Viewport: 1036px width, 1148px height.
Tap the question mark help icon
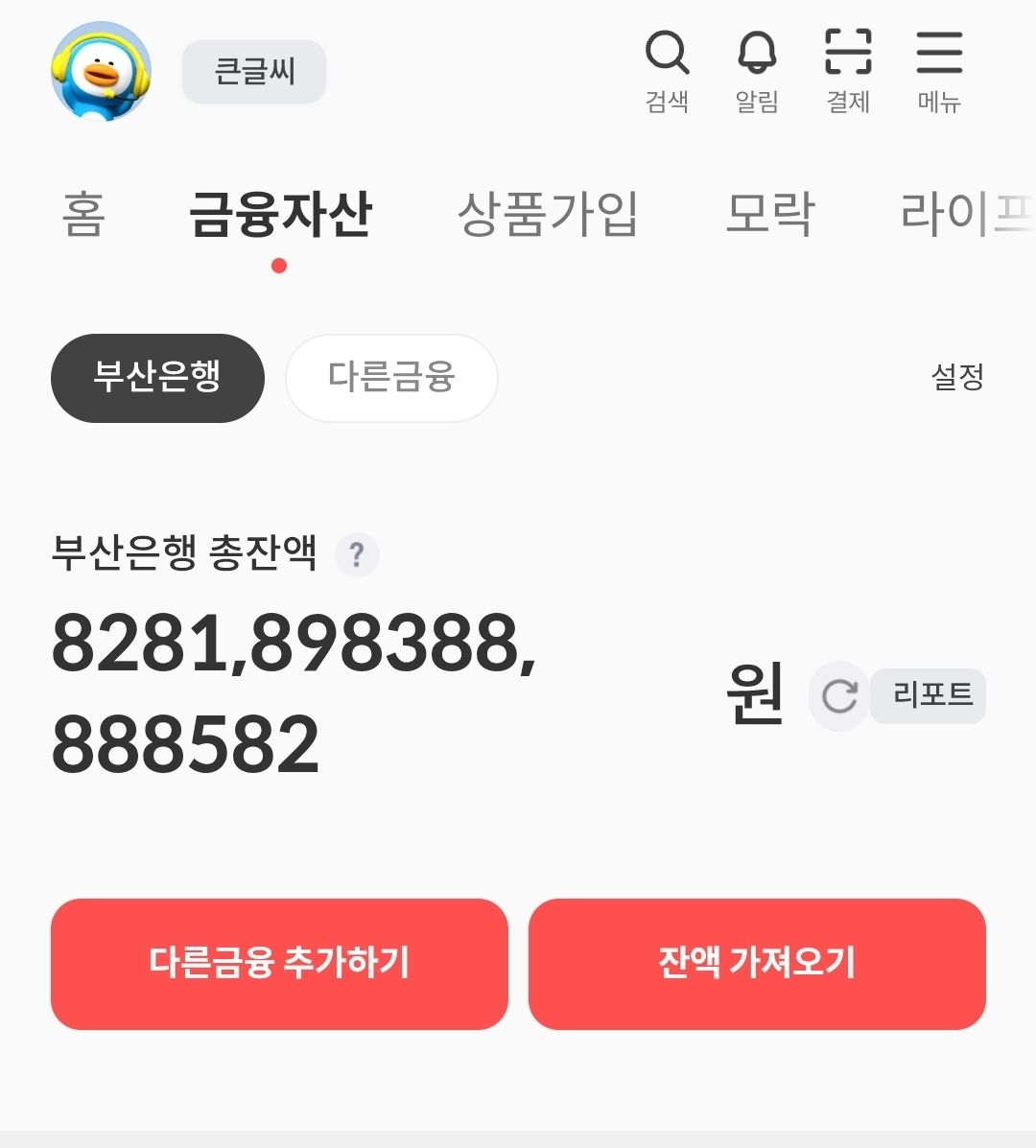tap(357, 554)
